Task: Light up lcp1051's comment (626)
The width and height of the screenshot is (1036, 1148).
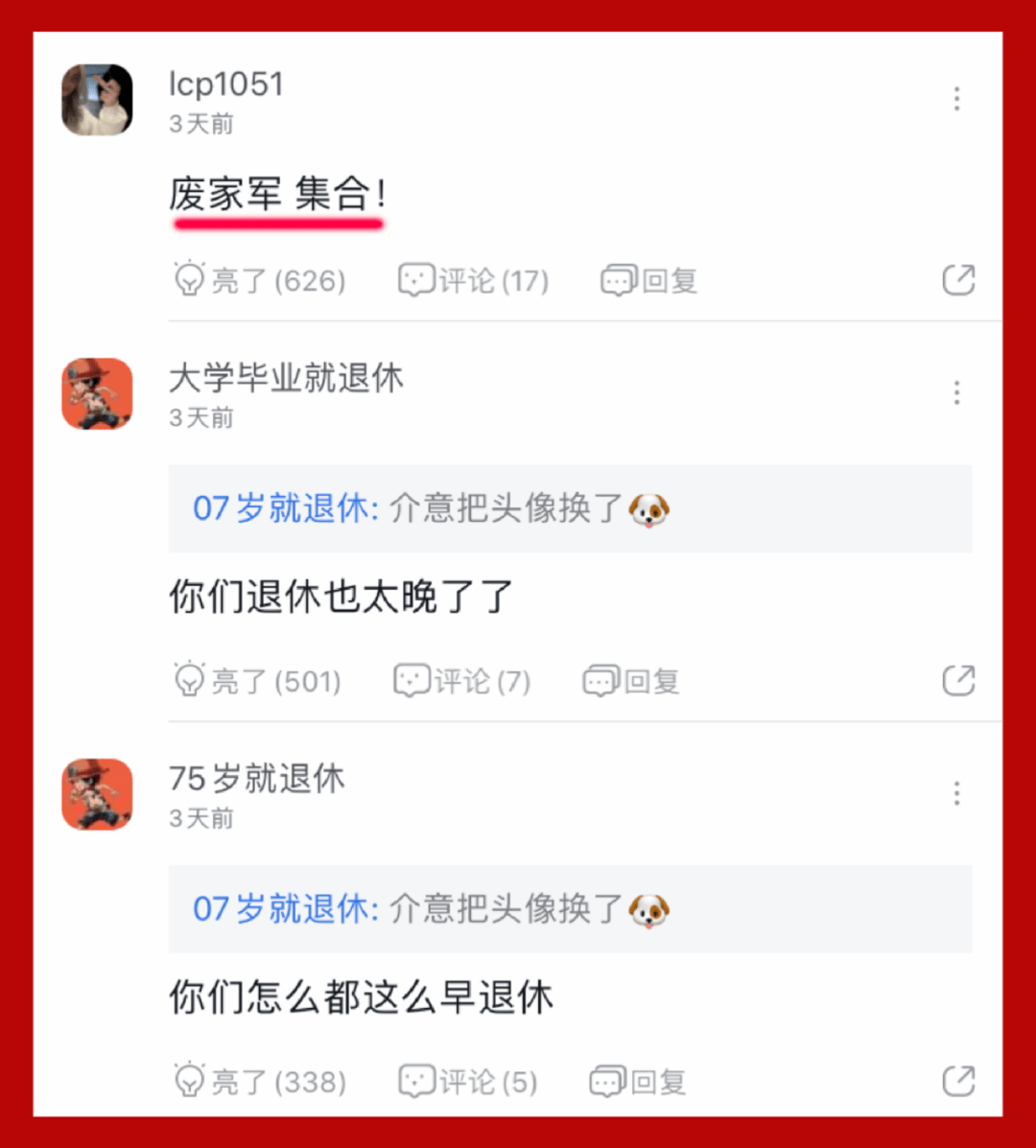Action: tap(259, 280)
